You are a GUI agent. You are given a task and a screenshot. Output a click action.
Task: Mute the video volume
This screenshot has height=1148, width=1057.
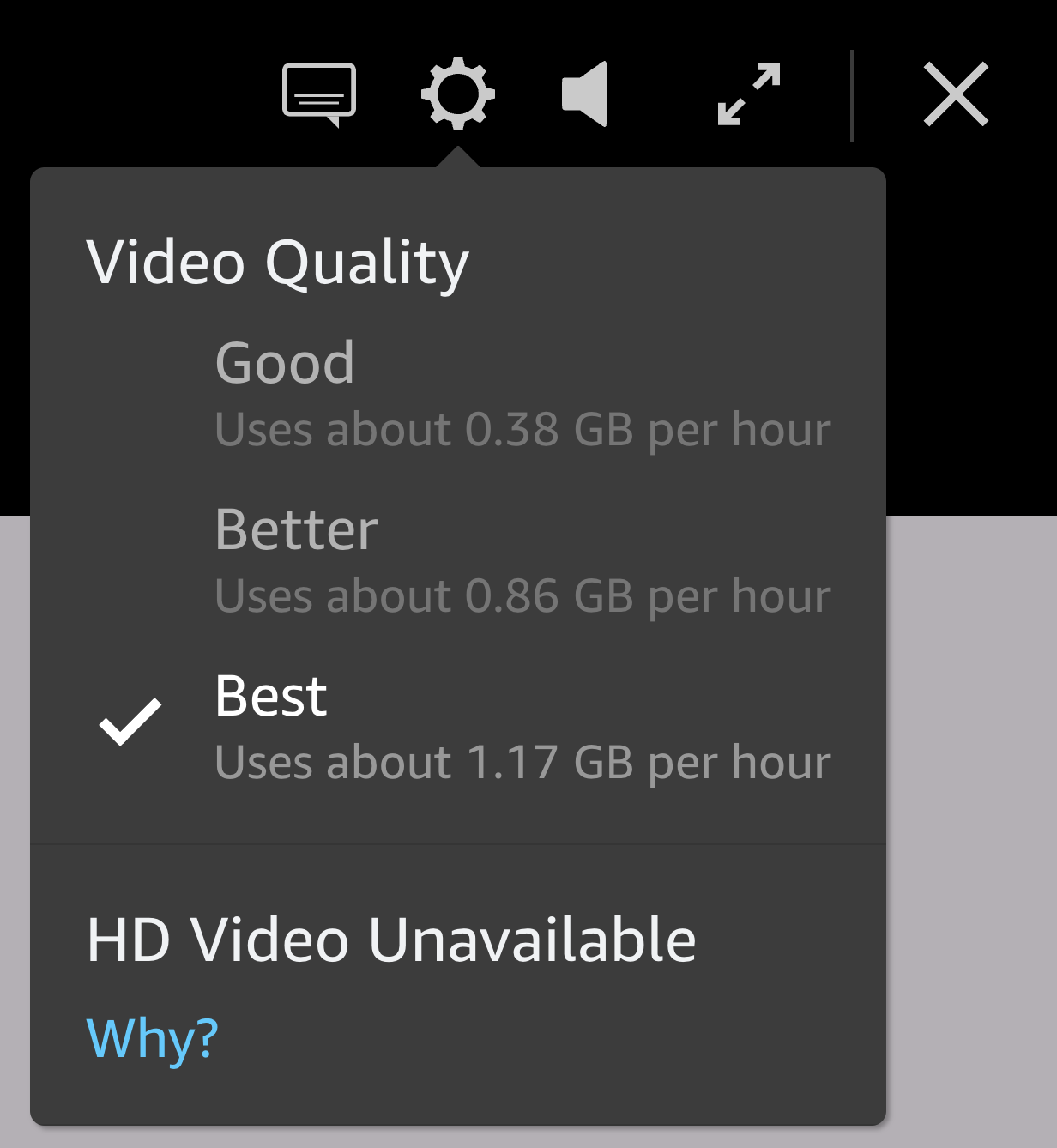[585, 94]
